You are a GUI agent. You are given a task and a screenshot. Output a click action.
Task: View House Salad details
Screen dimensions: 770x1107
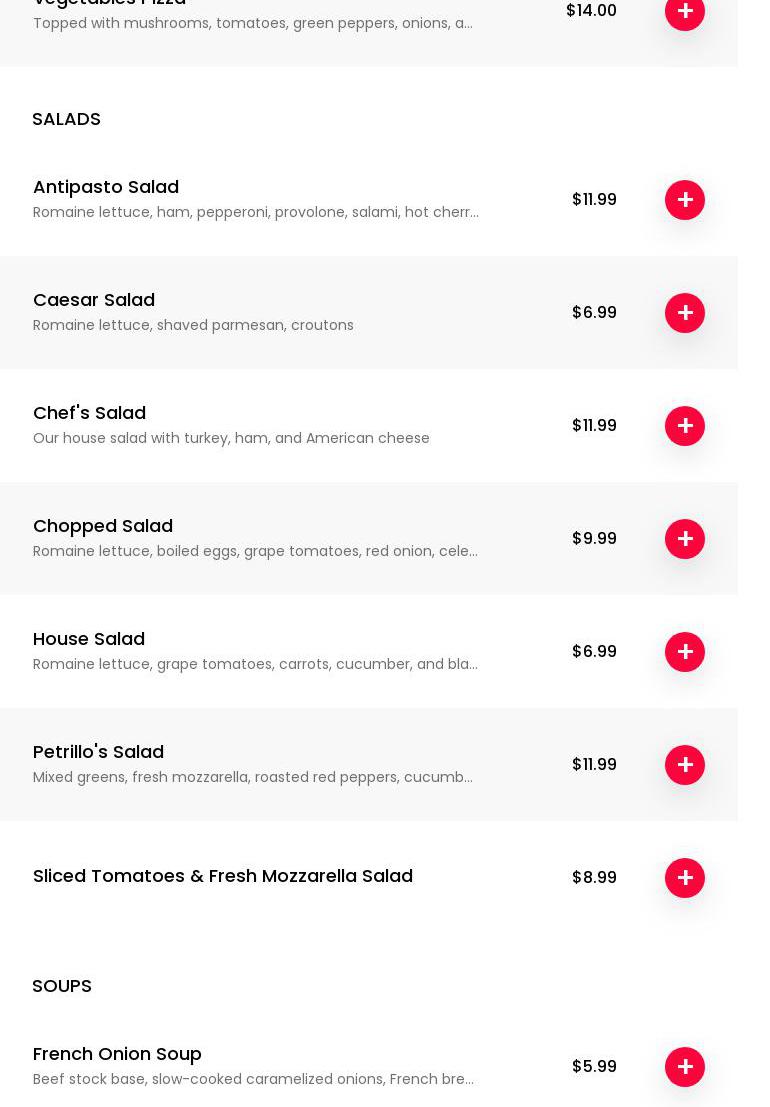[x=89, y=639]
